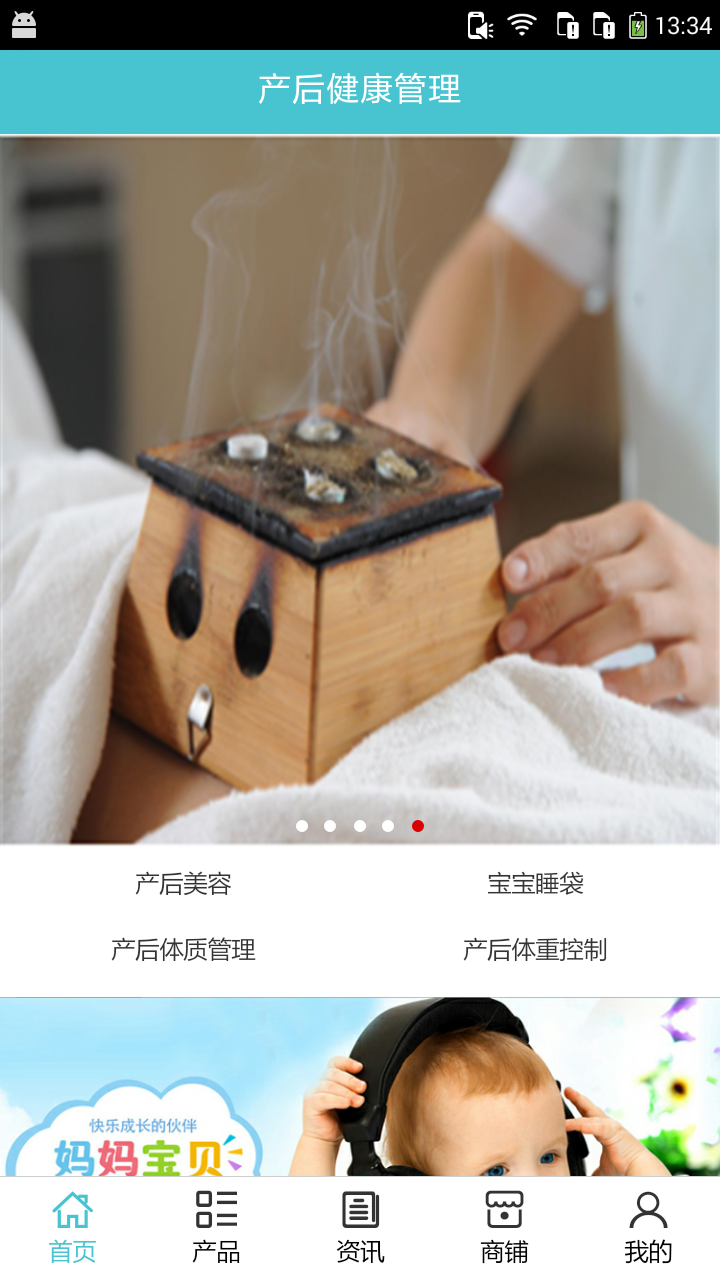
Task: Open the moxibustion box carousel banner
Action: [360, 490]
